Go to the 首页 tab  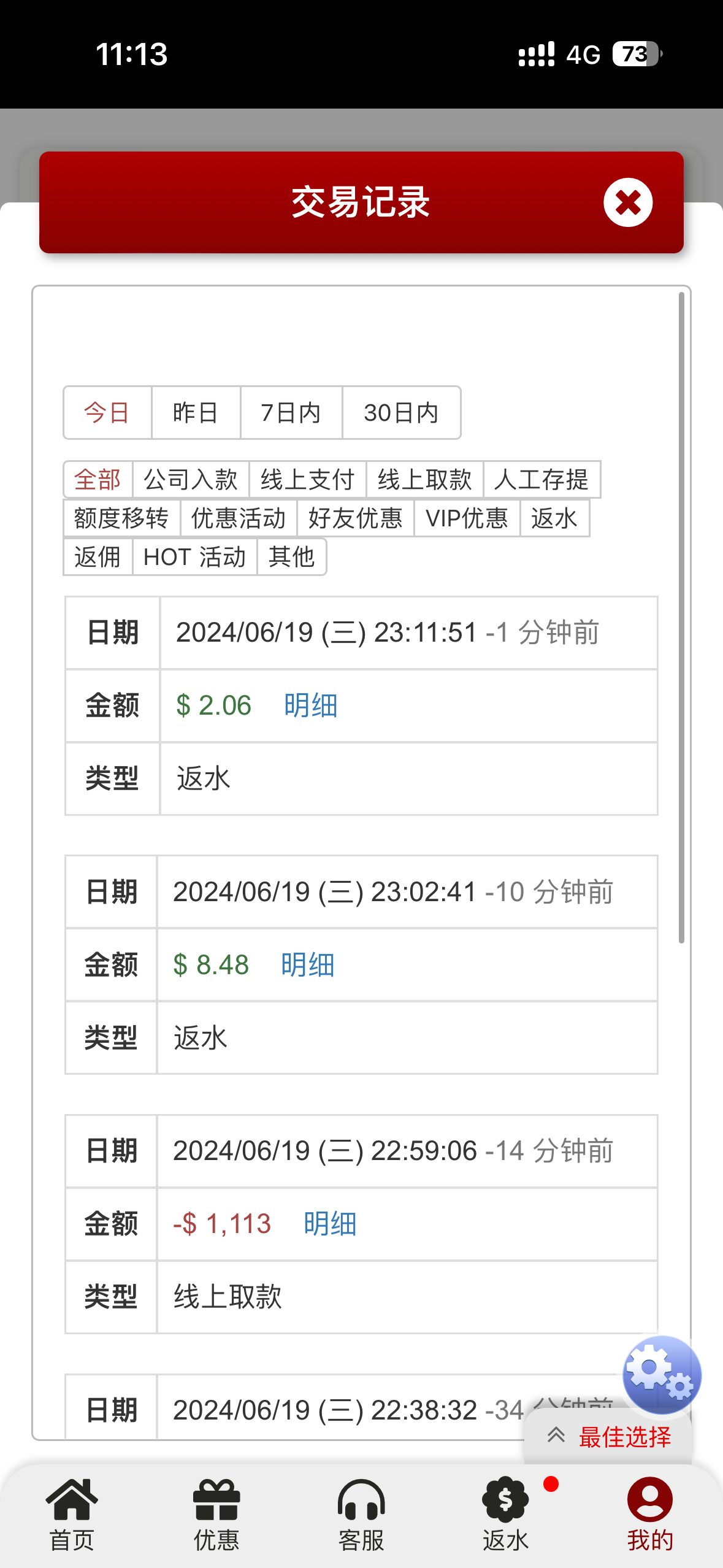coord(72,1513)
